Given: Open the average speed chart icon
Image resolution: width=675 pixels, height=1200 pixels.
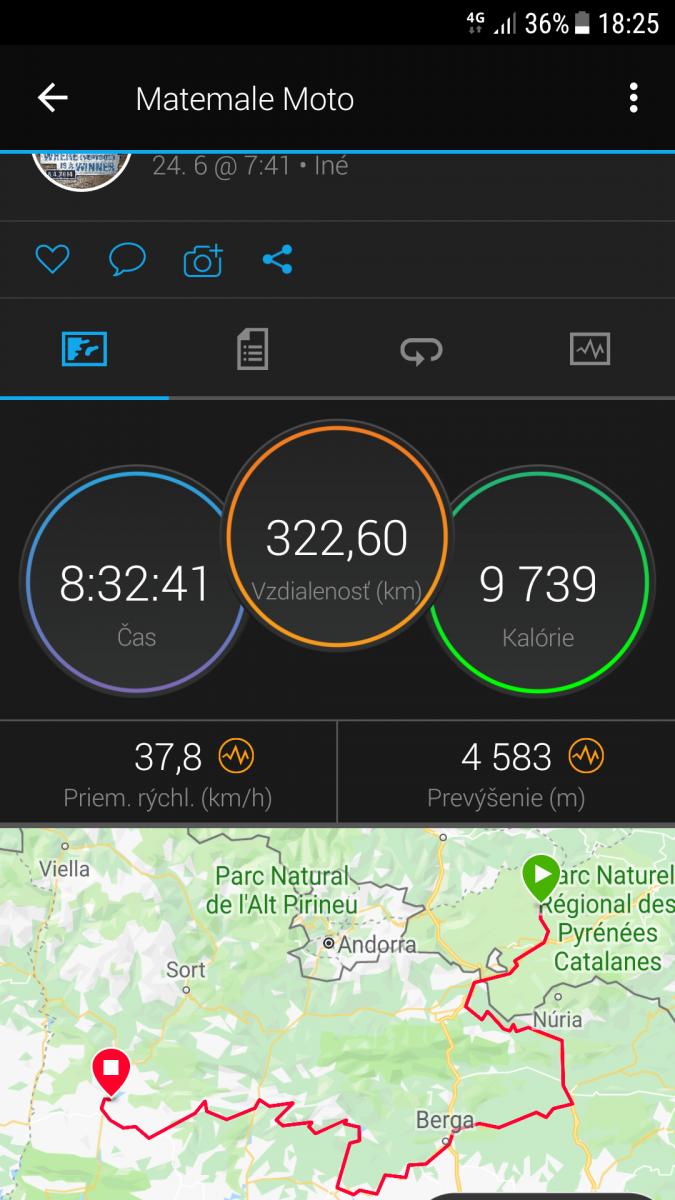Looking at the screenshot, I should 237,757.
